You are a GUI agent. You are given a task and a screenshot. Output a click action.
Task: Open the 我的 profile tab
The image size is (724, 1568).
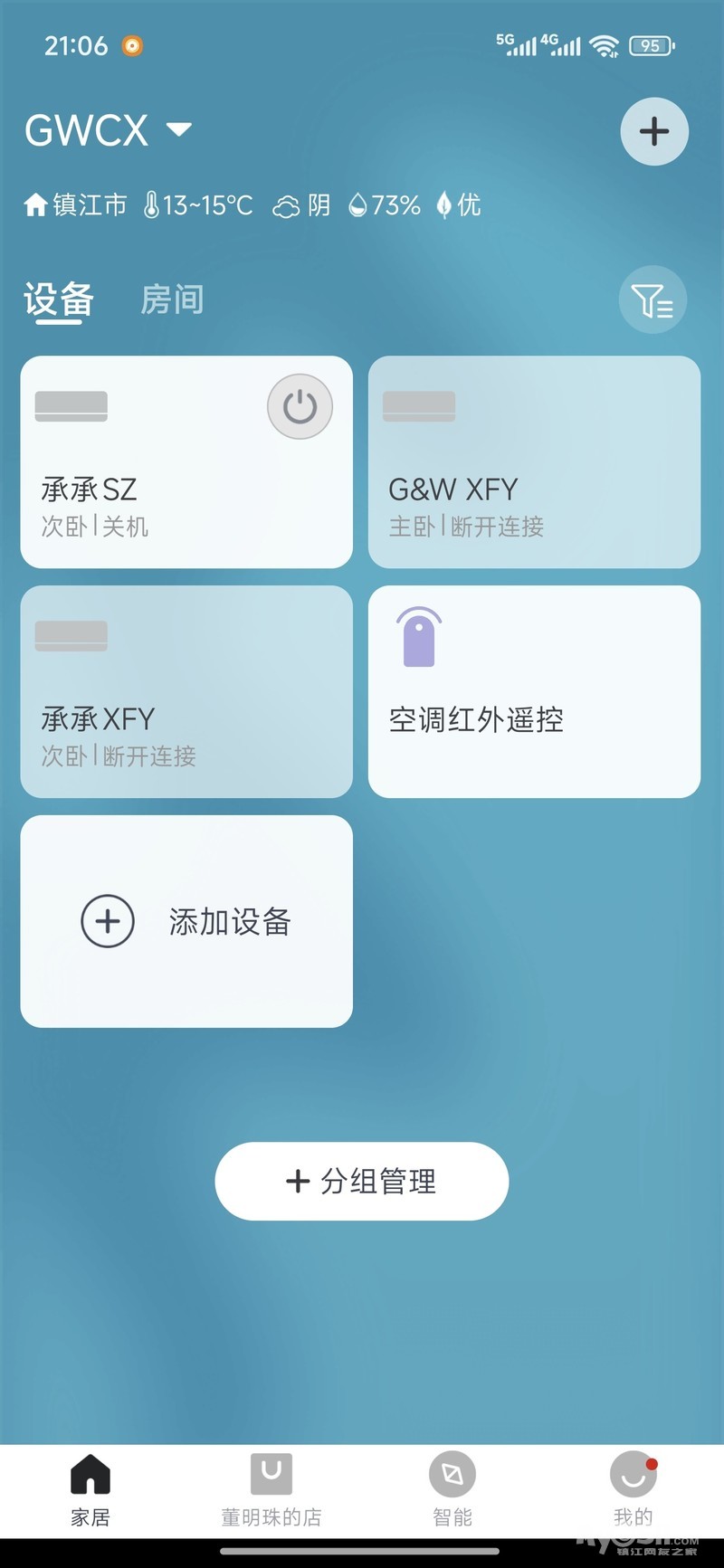click(x=633, y=1490)
